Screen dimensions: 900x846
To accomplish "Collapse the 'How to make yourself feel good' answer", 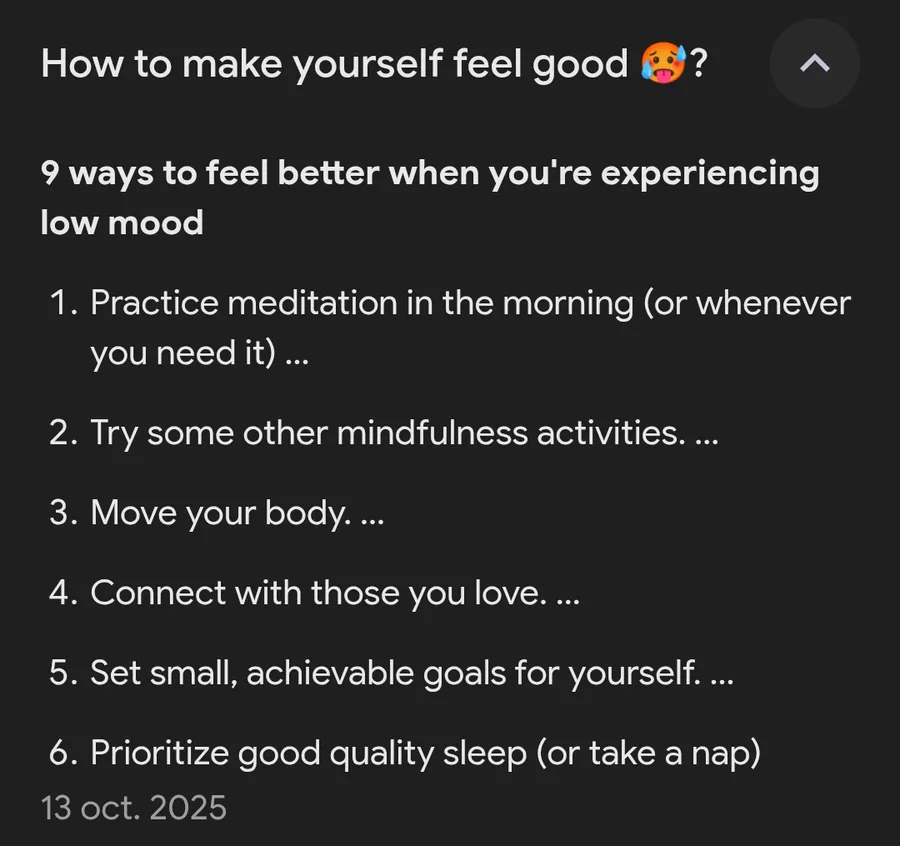I will (x=814, y=63).
